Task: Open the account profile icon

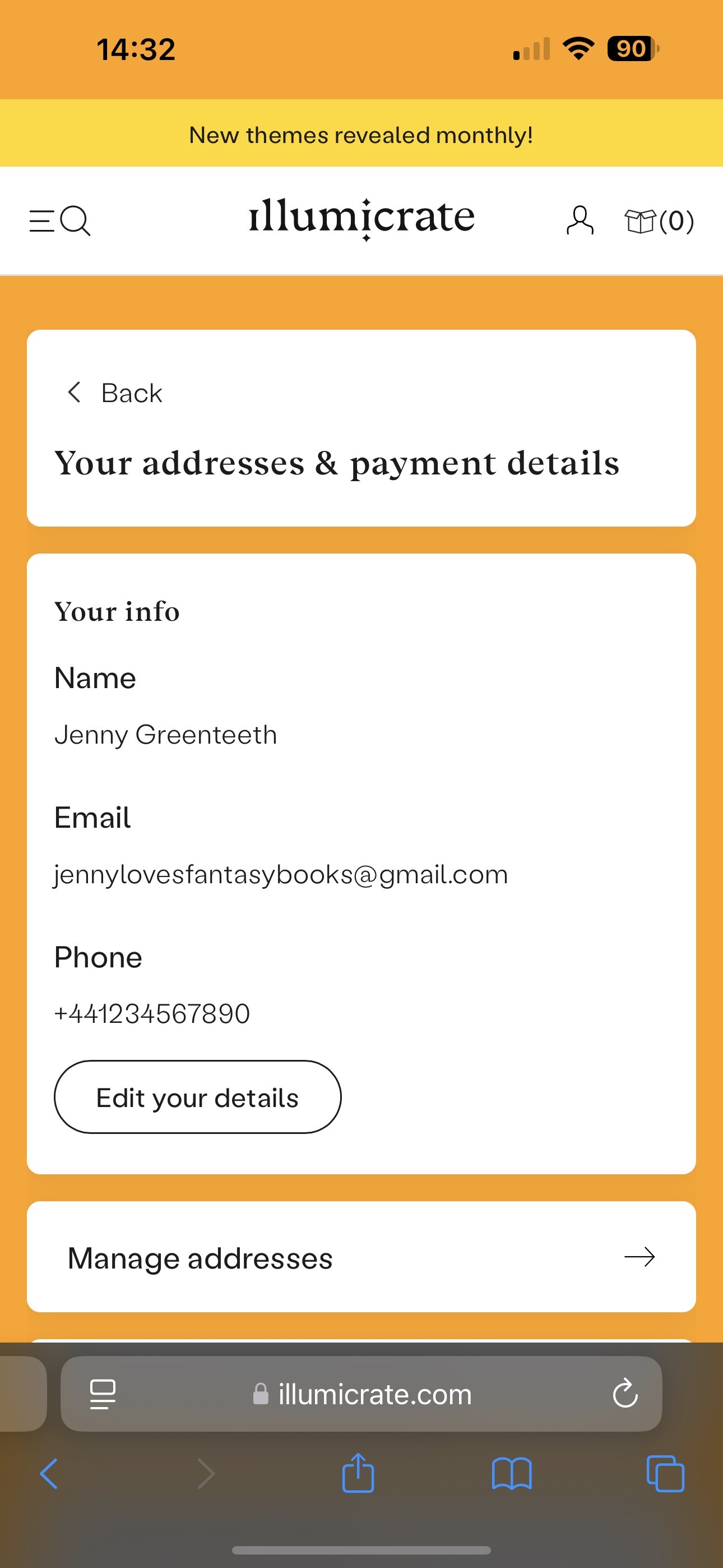Action: (x=580, y=220)
